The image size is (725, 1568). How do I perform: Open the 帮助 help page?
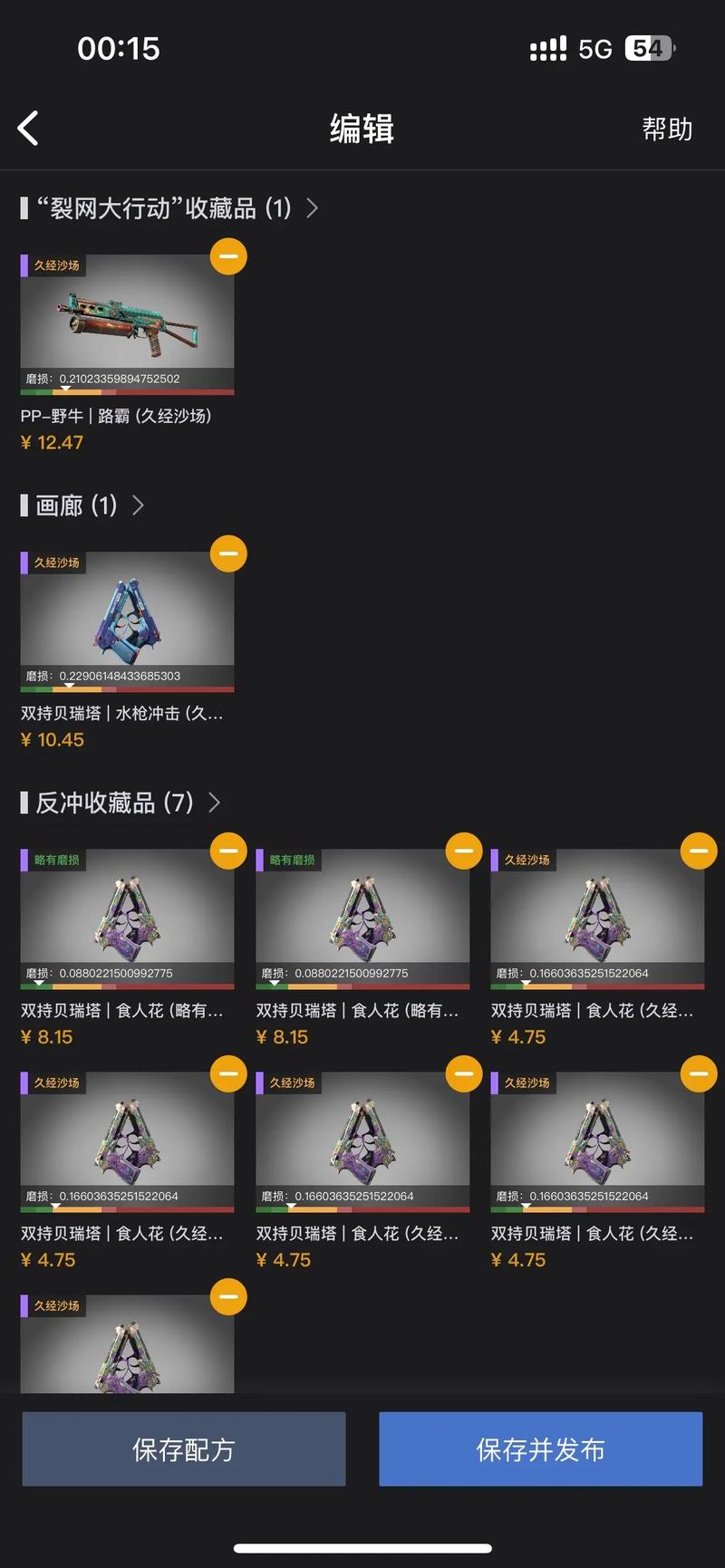pos(667,130)
